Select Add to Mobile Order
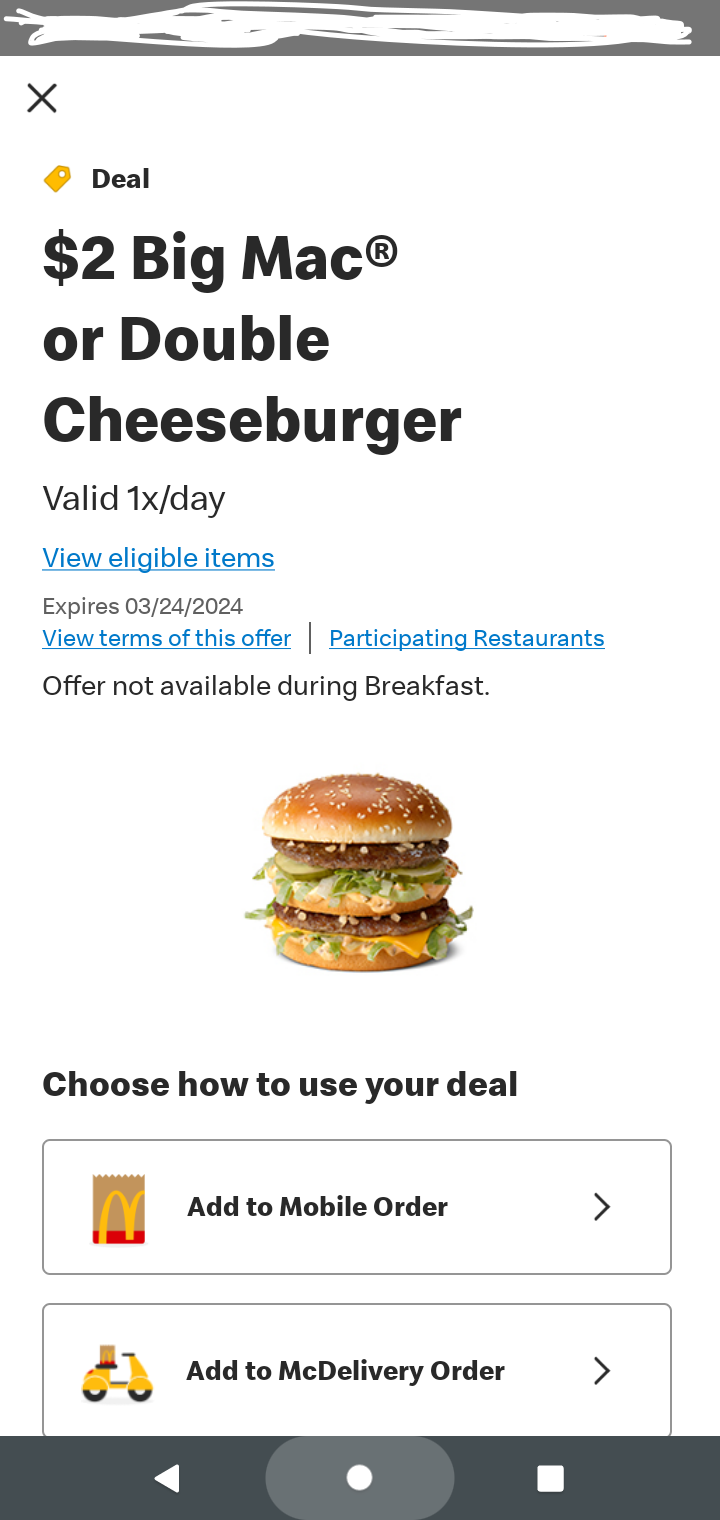Screen dimensions: 720x1520 pyautogui.click(x=356, y=1207)
